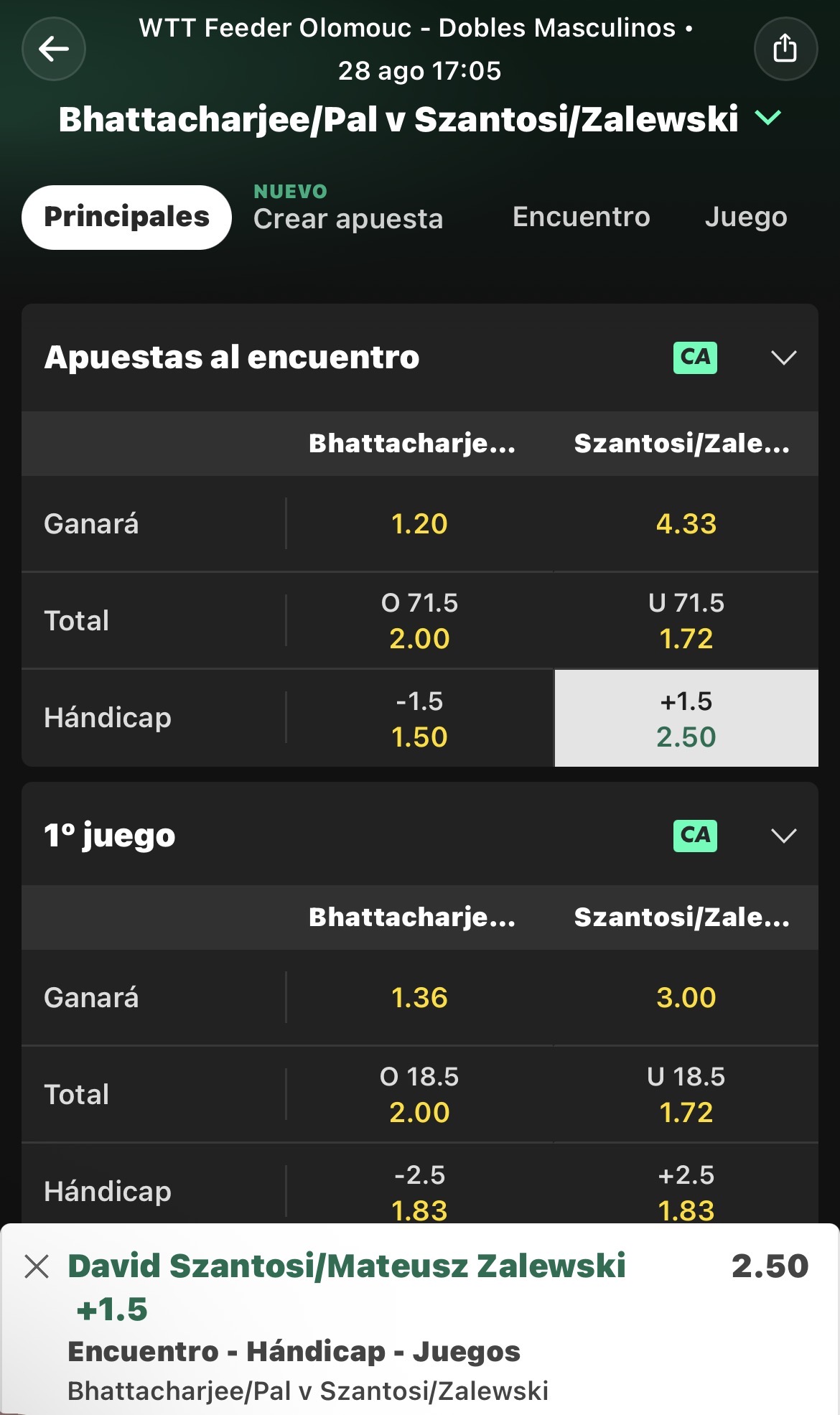
Task: Select first game winner at 1.36
Action: click(419, 998)
